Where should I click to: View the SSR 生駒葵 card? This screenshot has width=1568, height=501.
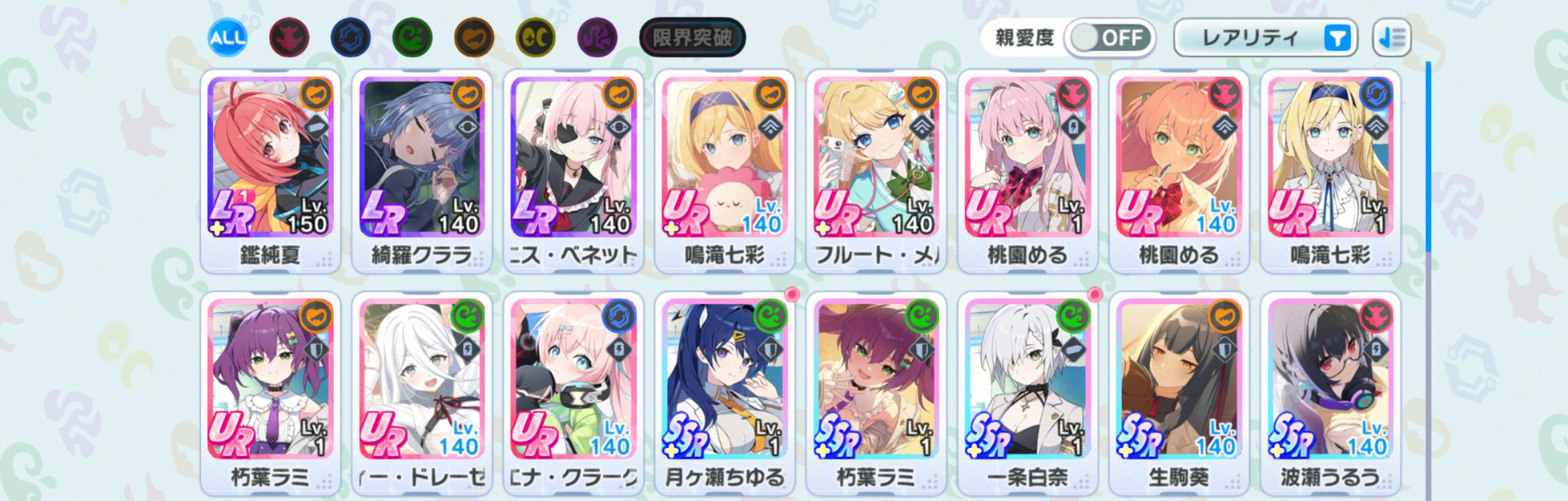tap(1179, 393)
